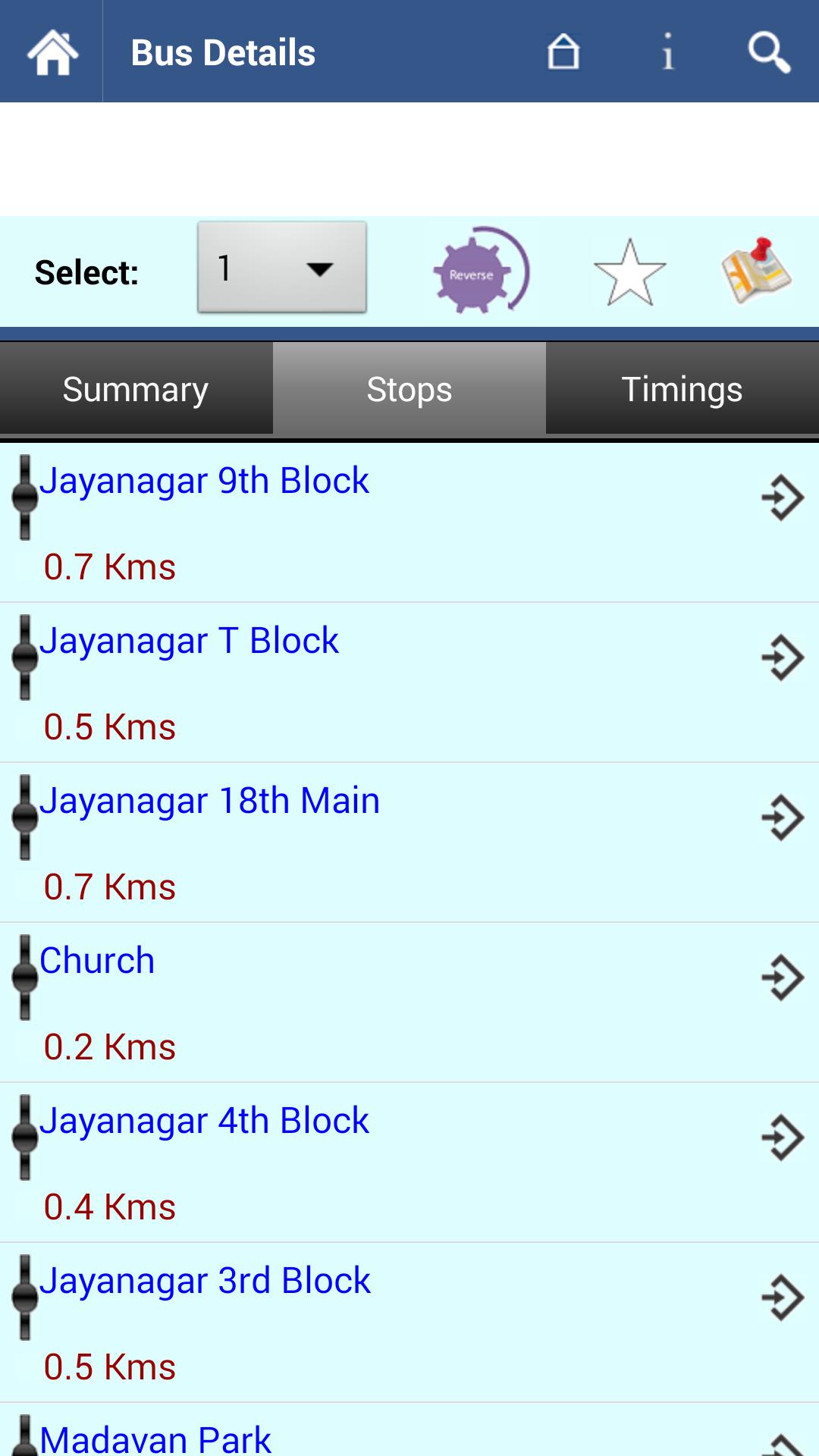Screen dimensions: 819x1456
Task: Tap the upload/home outline icon in the top bar
Action: (x=562, y=51)
